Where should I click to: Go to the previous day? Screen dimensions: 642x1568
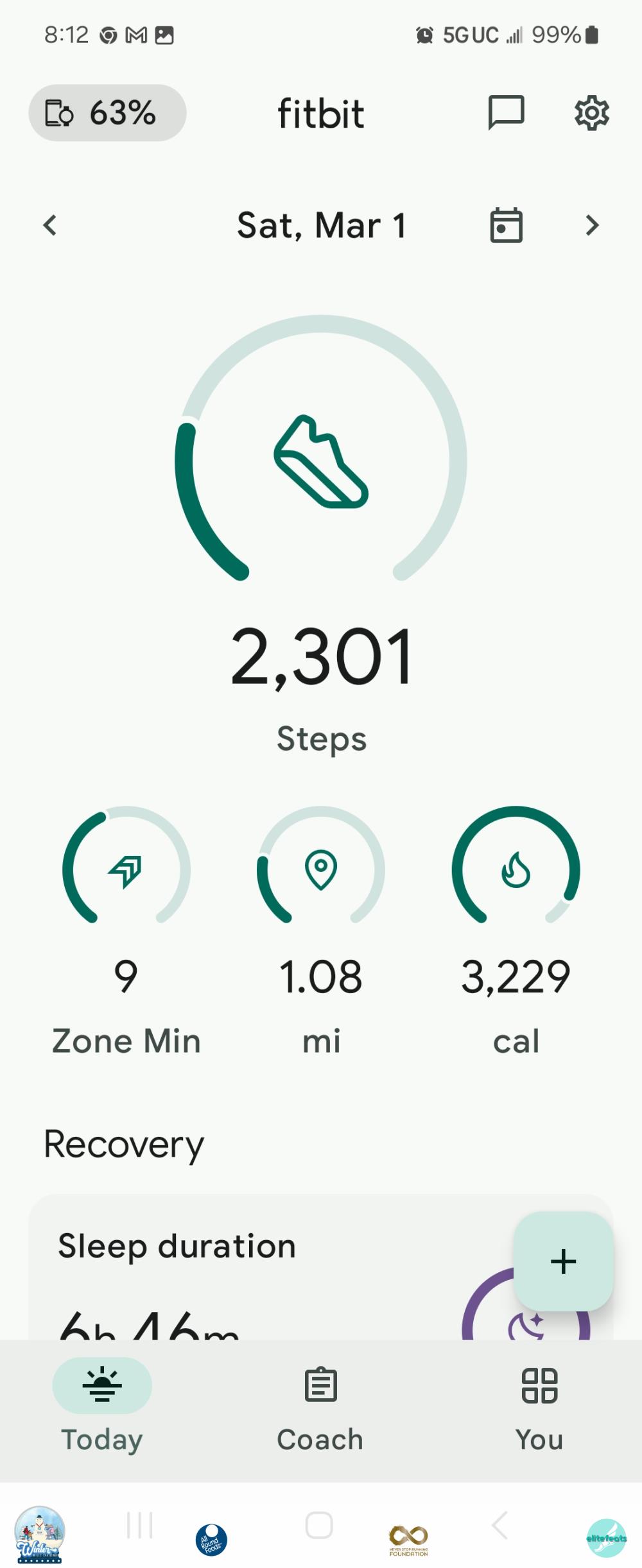(x=50, y=225)
